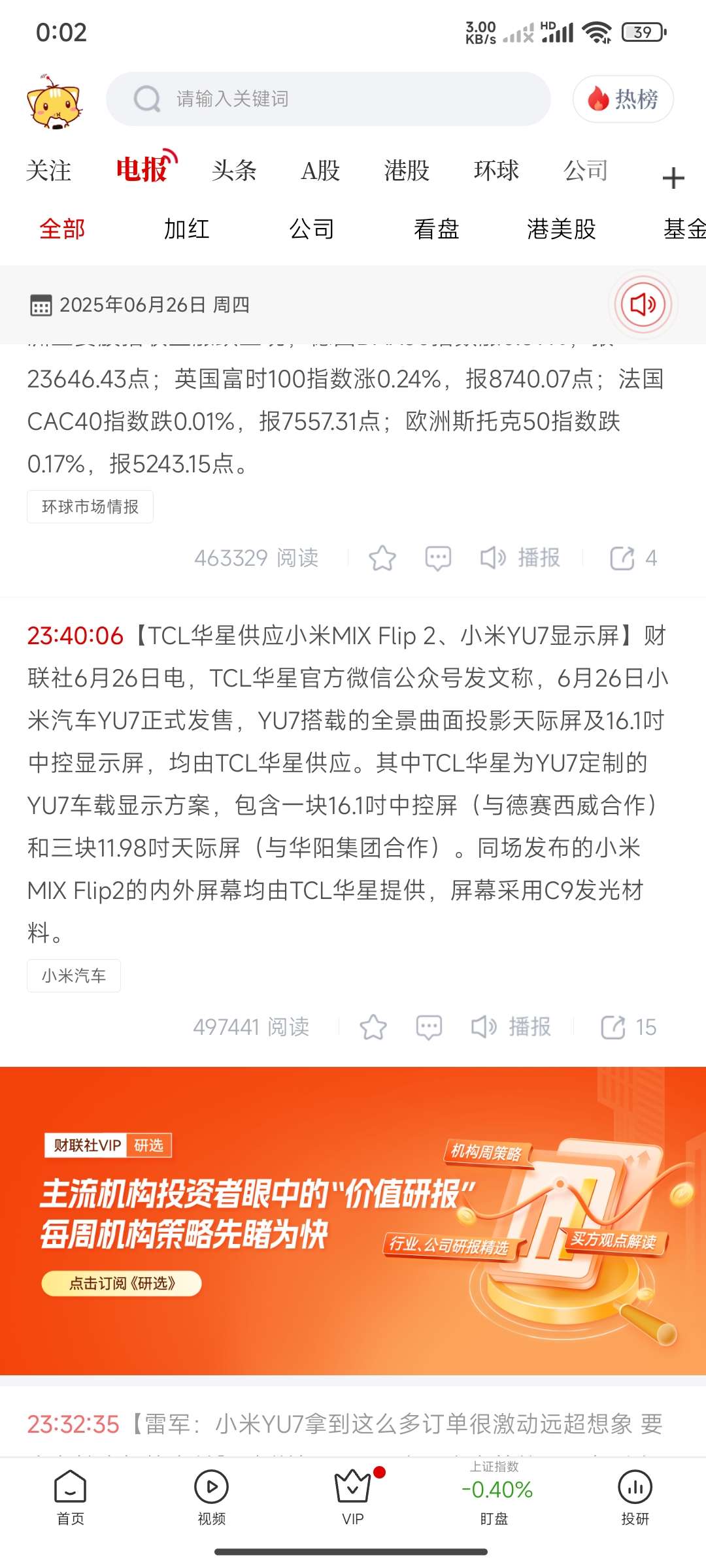Open the 热榜 hot list
Screen dimensions: 706x1568
pyautogui.click(x=622, y=99)
